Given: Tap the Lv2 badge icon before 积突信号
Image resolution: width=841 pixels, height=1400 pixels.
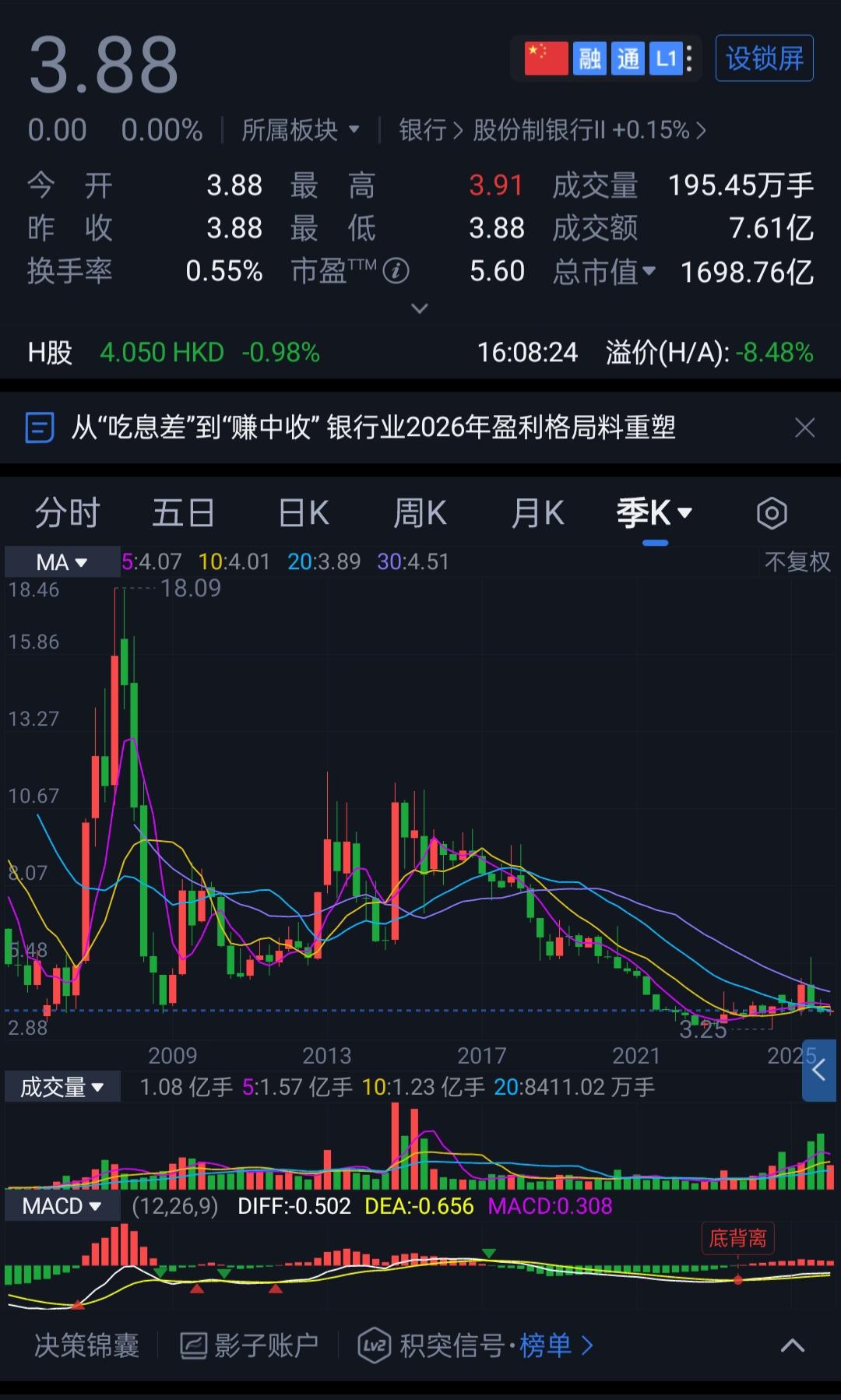Looking at the screenshot, I should (374, 1345).
